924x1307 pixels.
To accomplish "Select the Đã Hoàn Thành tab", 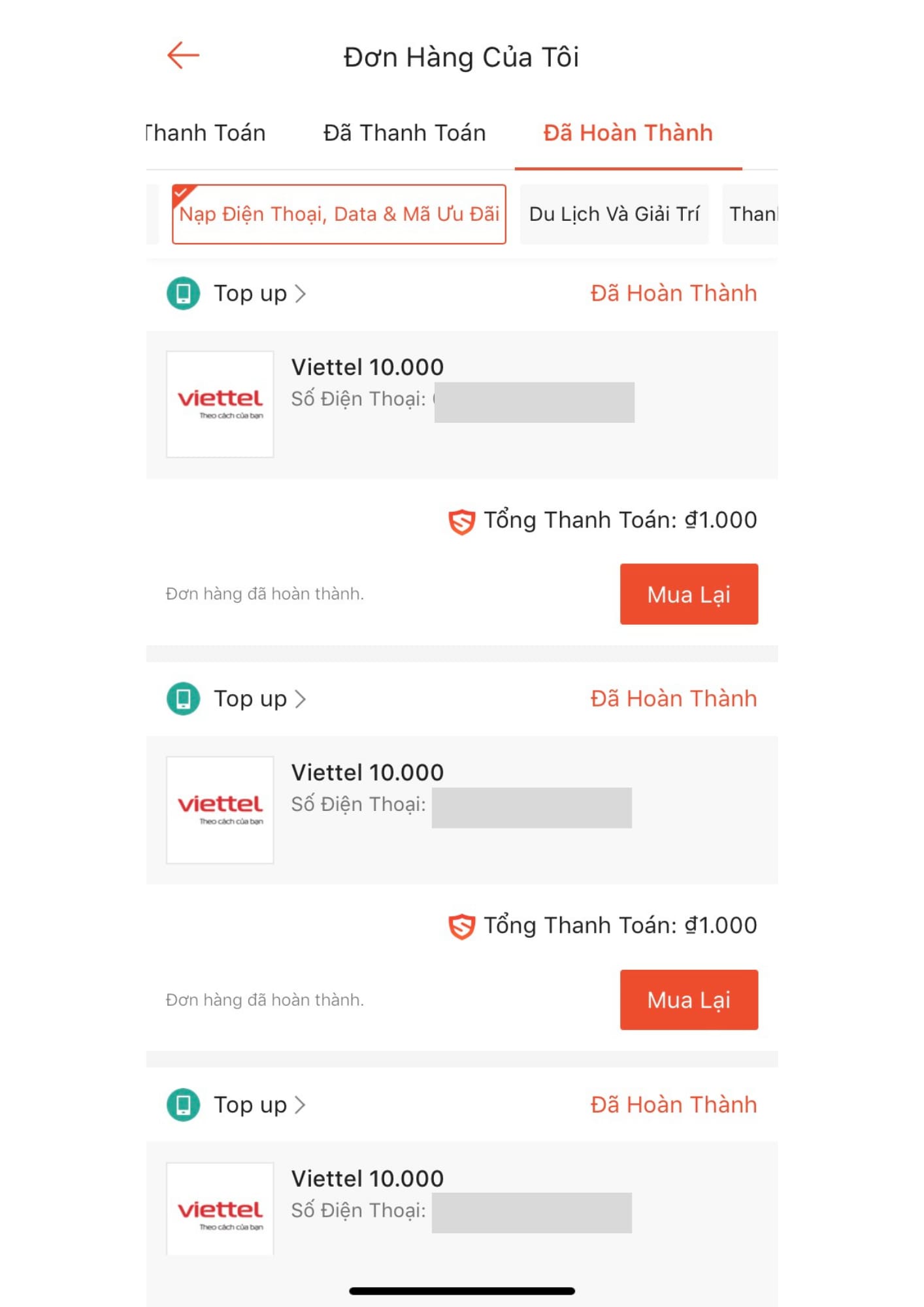I will click(628, 133).
